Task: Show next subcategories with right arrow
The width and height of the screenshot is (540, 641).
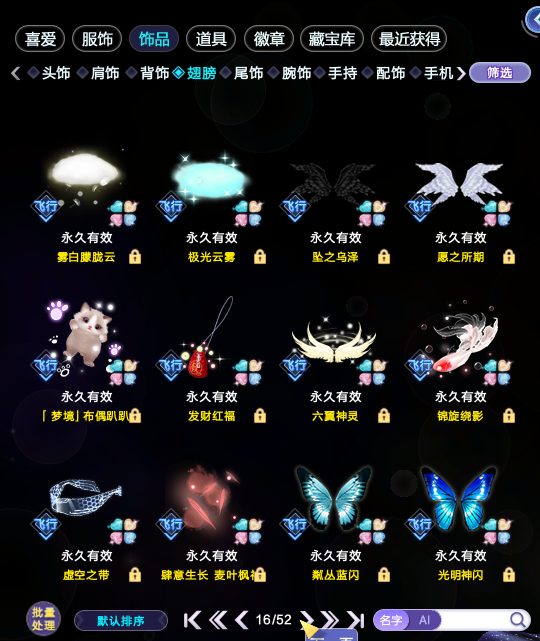Action: 461,74
